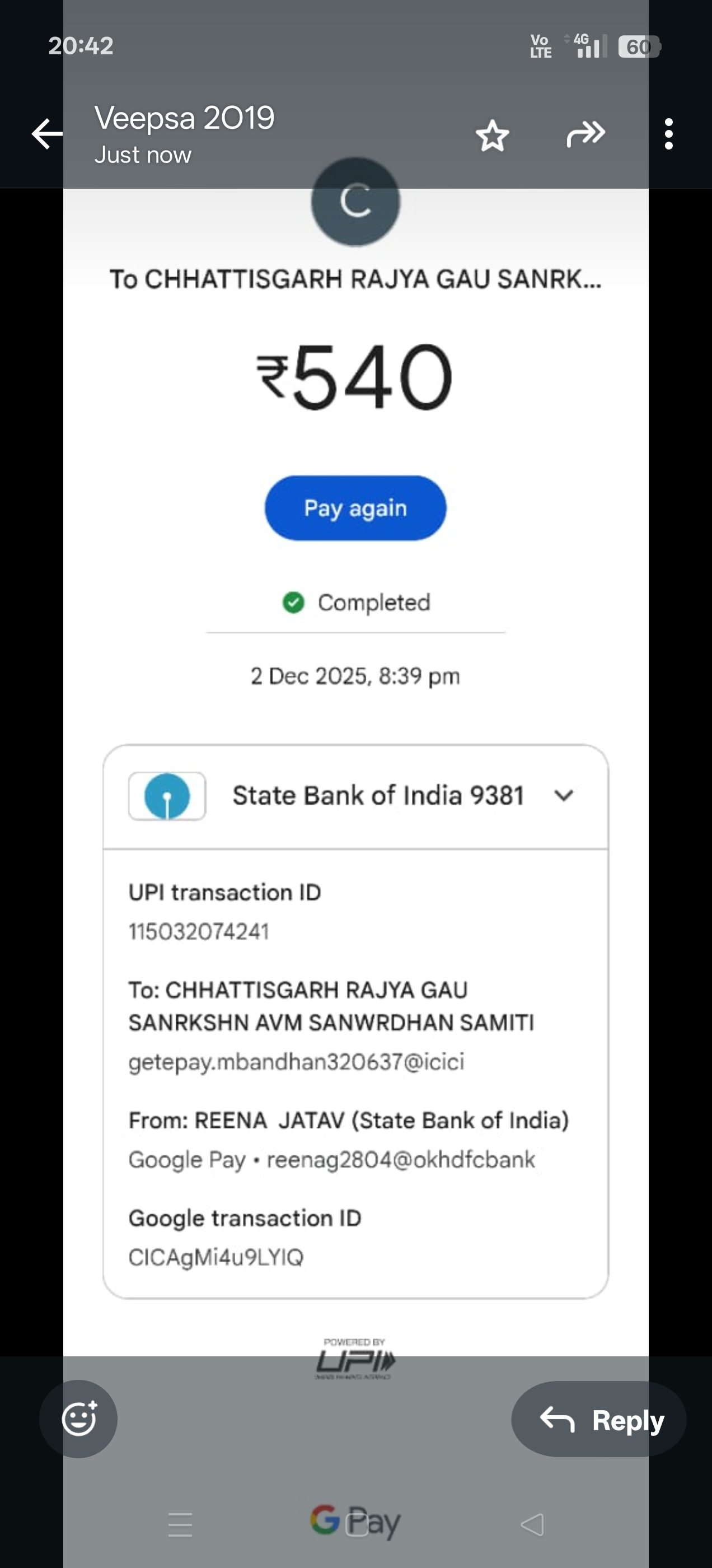
Task: Add an emoji reaction to the image
Action: [x=78, y=1419]
